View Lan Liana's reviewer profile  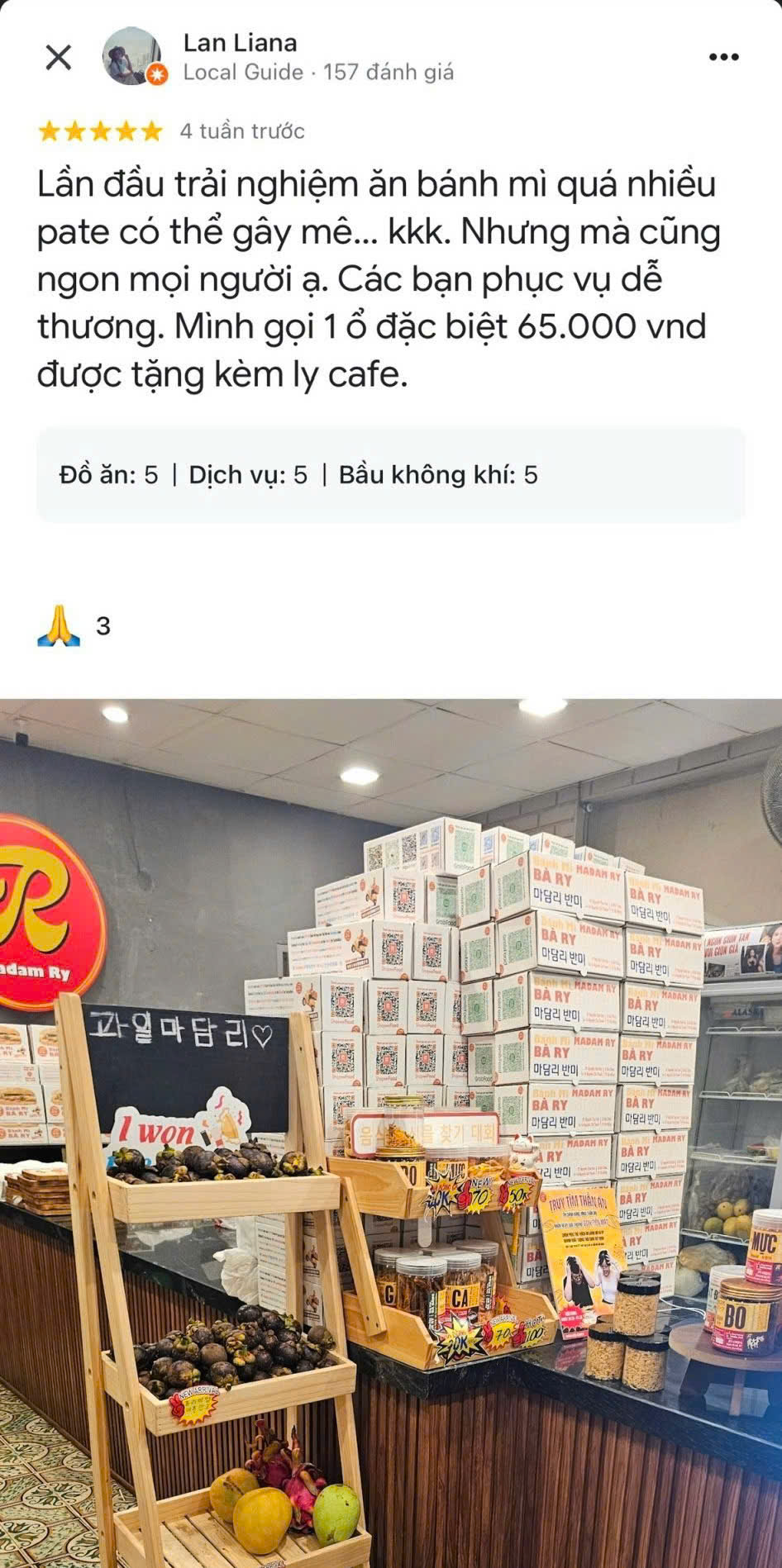[x=240, y=43]
